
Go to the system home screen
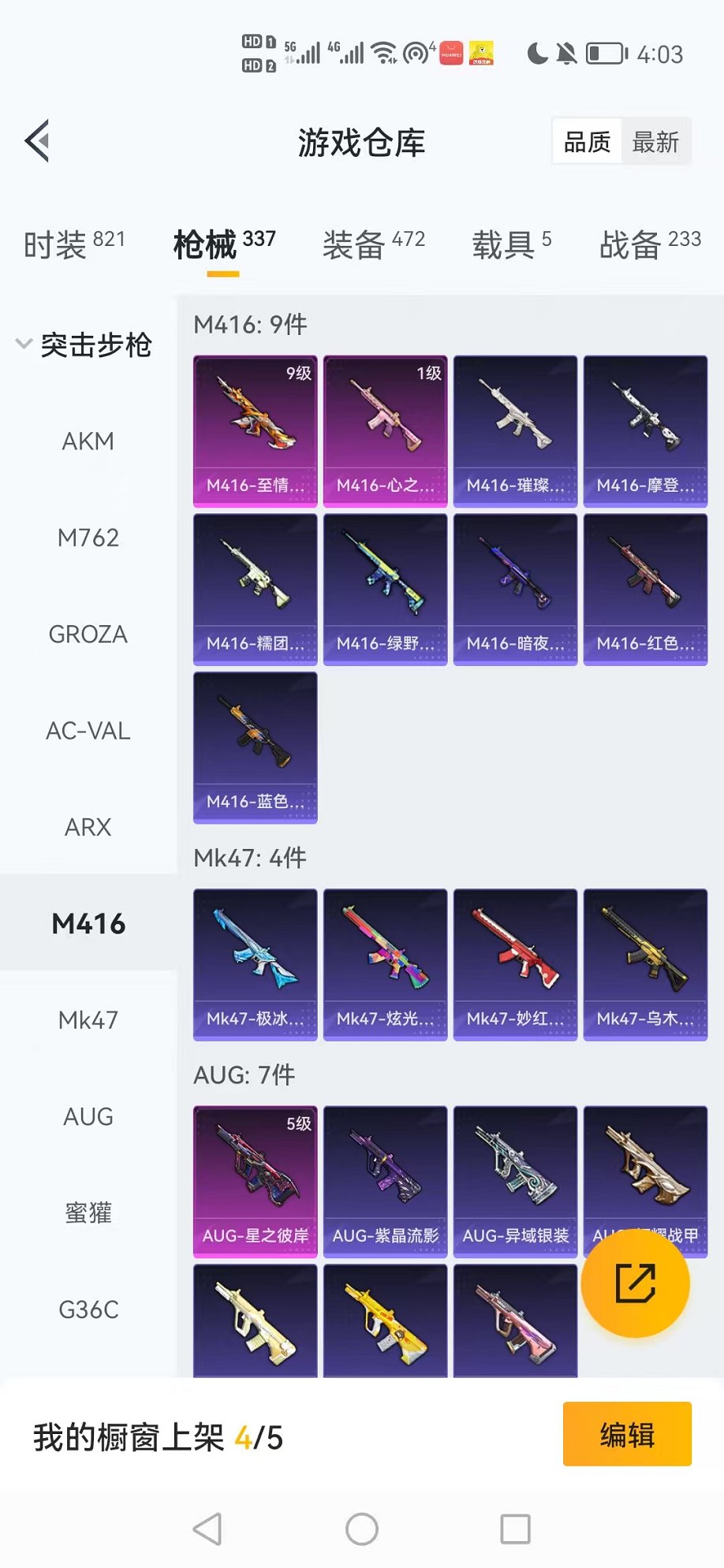[362, 1529]
